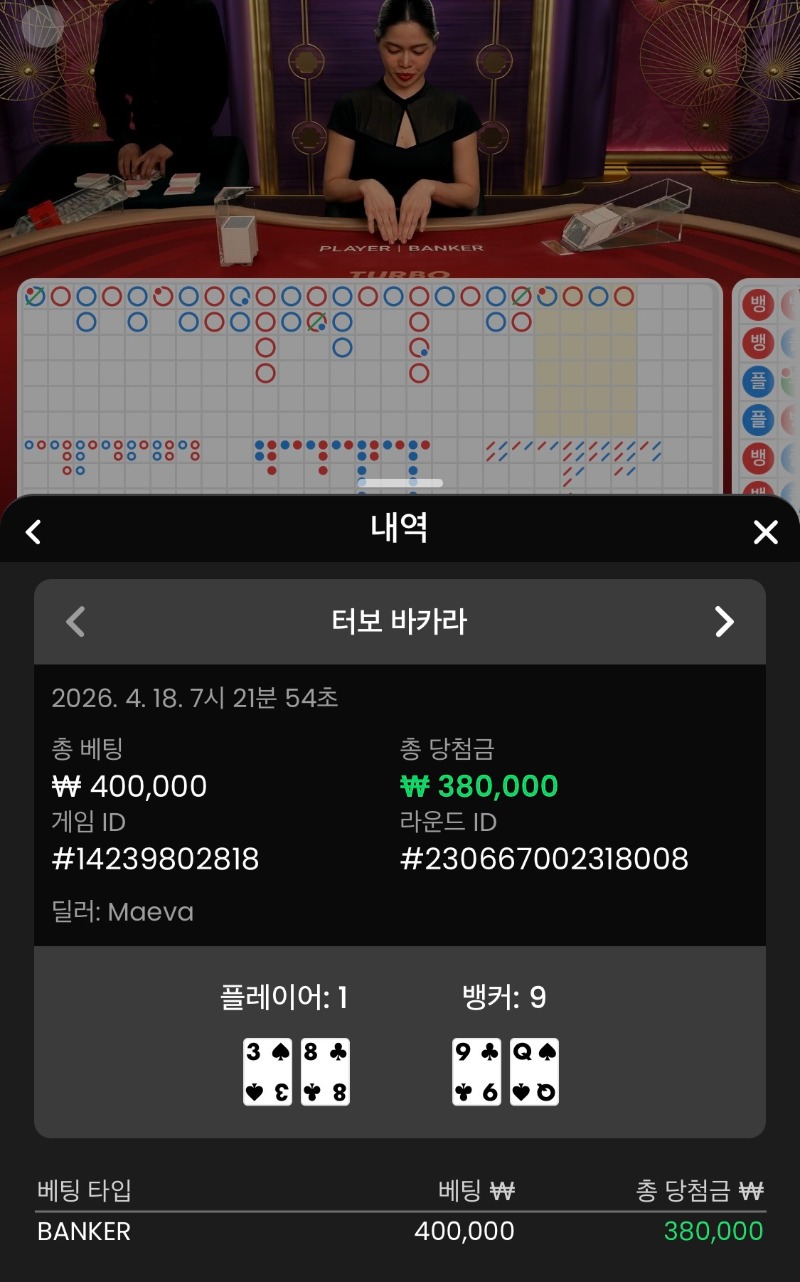
Task: Go back from the 내역 panel
Action: [33, 532]
